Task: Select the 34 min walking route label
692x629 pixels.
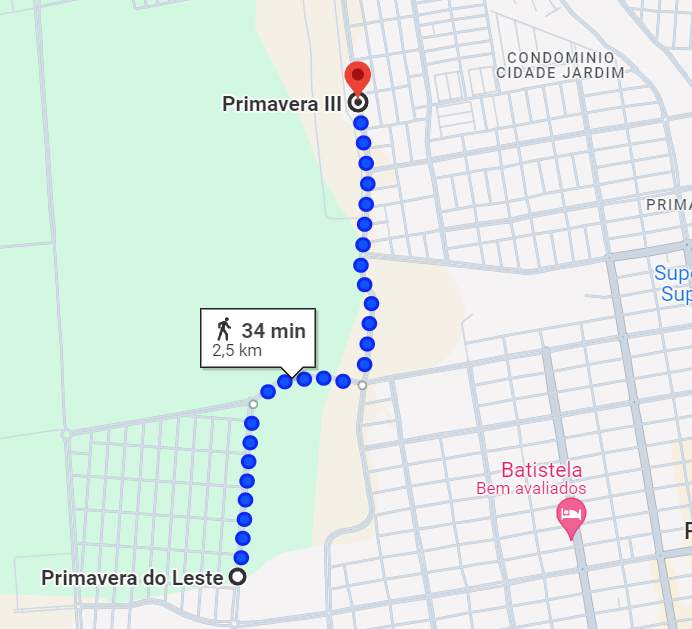Action: coord(258,338)
